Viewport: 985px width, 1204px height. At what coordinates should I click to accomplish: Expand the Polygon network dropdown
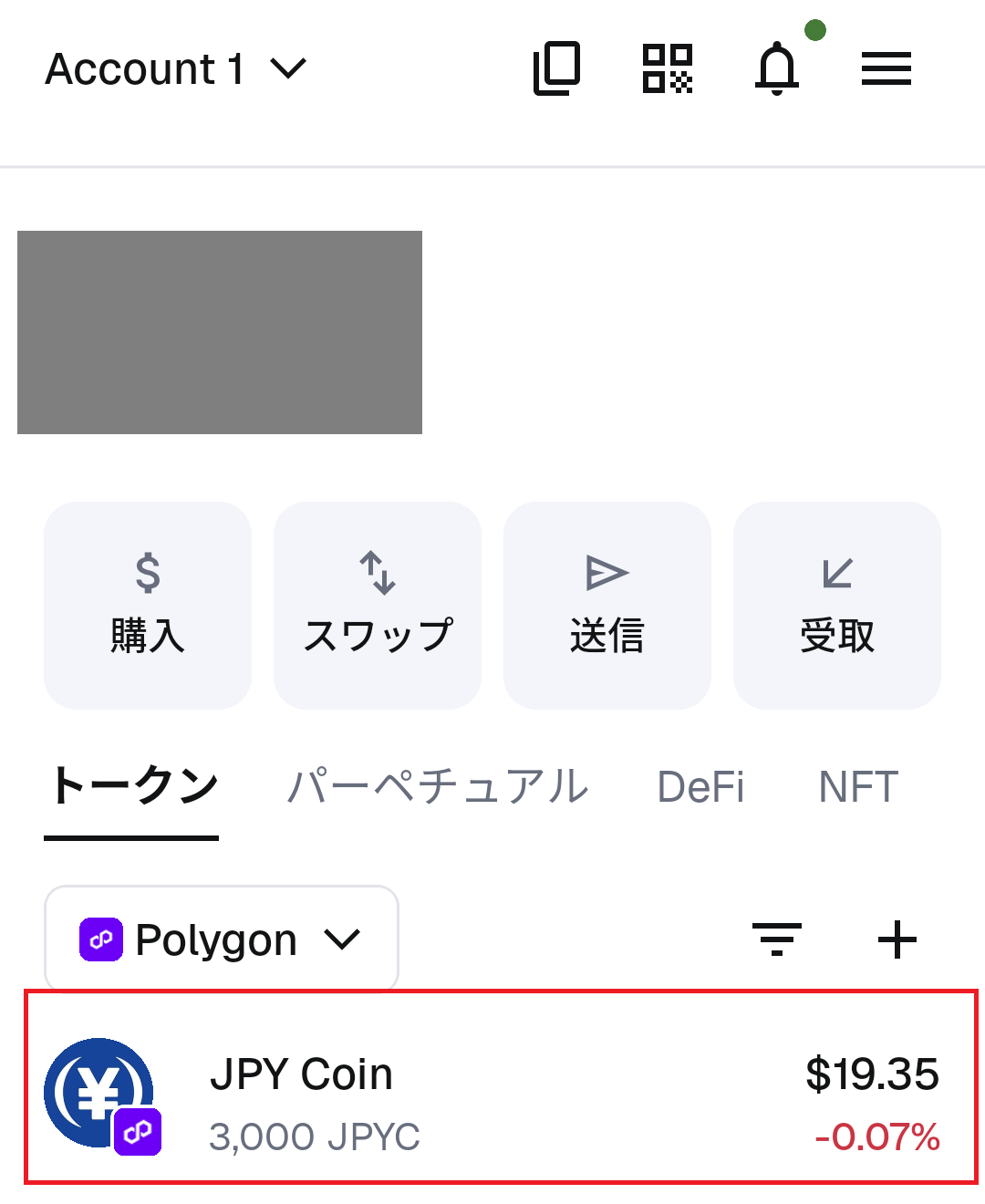(x=222, y=939)
